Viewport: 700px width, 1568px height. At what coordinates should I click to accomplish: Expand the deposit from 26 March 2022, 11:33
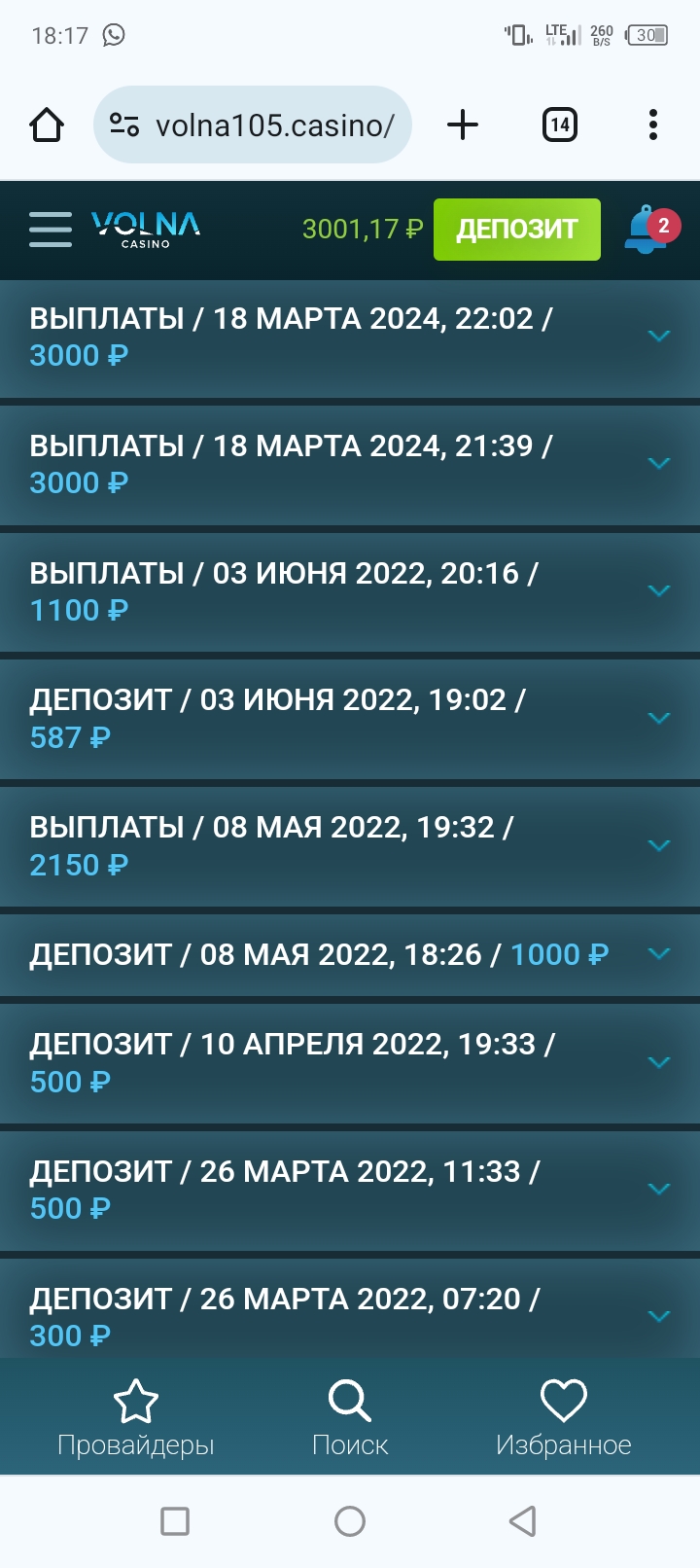pyautogui.click(x=658, y=1190)
